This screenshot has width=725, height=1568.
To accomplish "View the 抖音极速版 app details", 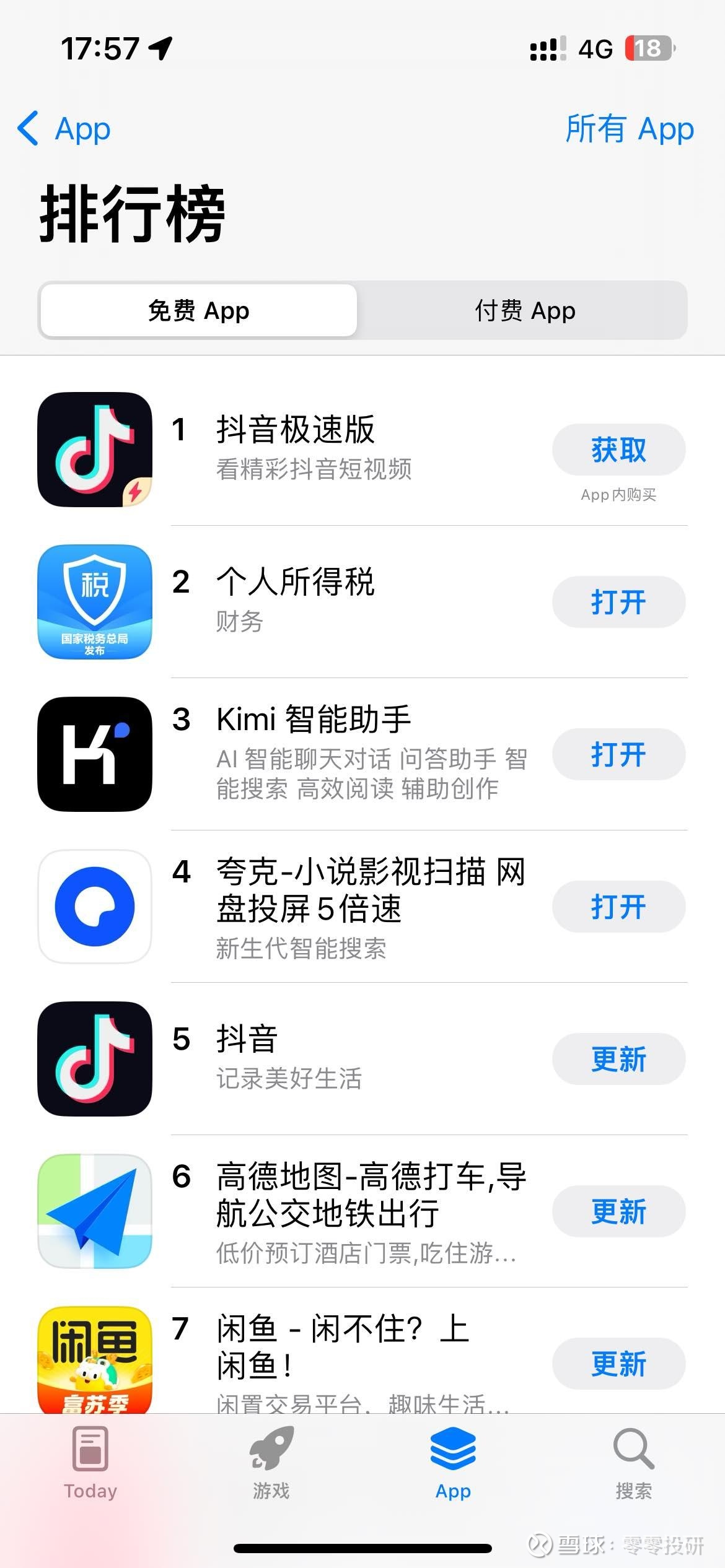I will tap(296, 430).
